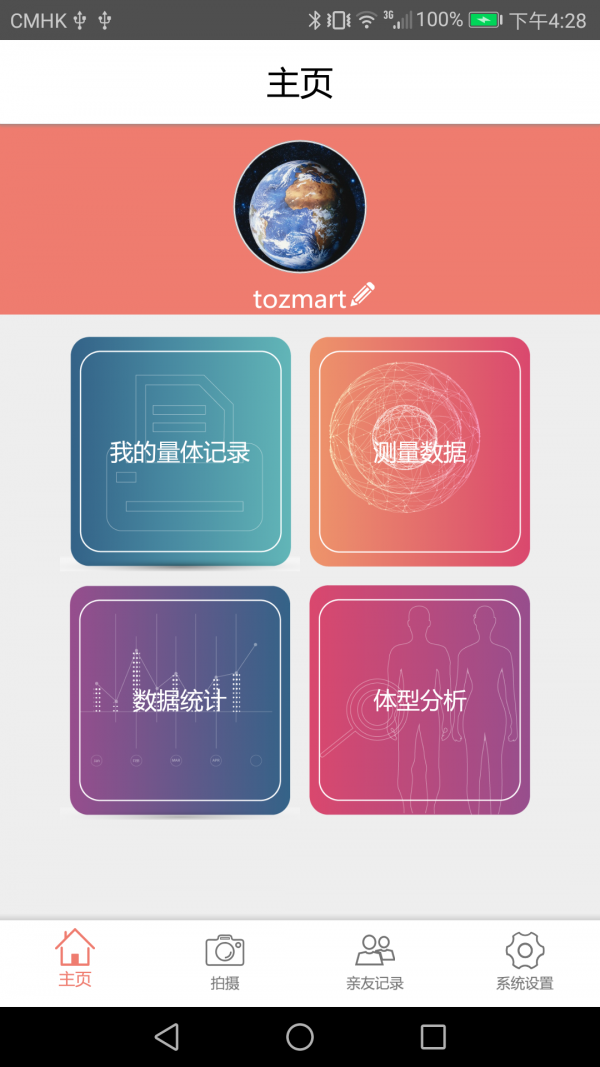View the 数据统计 card
The width and height of the screenshot is (600, 1067).
[x=180, y=700]
